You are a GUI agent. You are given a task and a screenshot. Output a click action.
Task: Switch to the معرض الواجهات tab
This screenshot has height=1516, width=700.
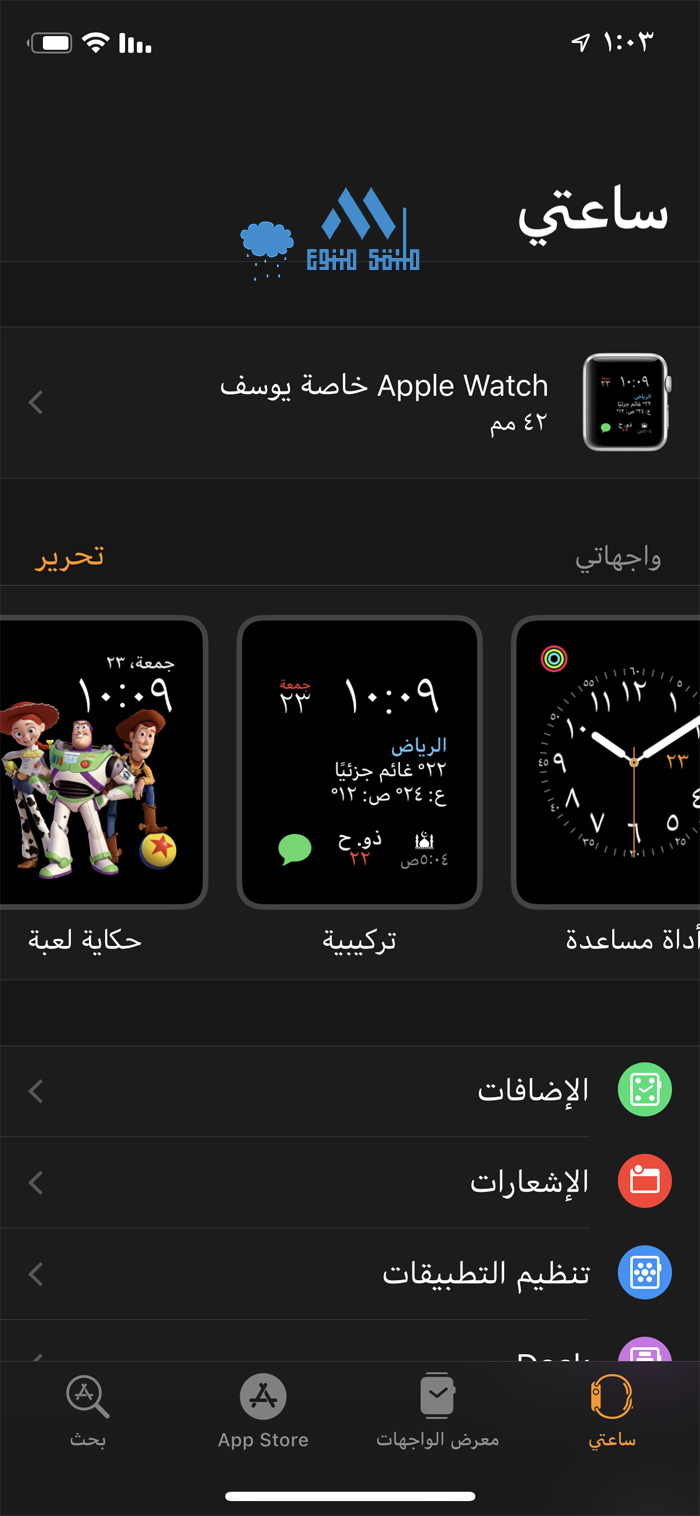pyautogui.click(x=437, y=1410)
